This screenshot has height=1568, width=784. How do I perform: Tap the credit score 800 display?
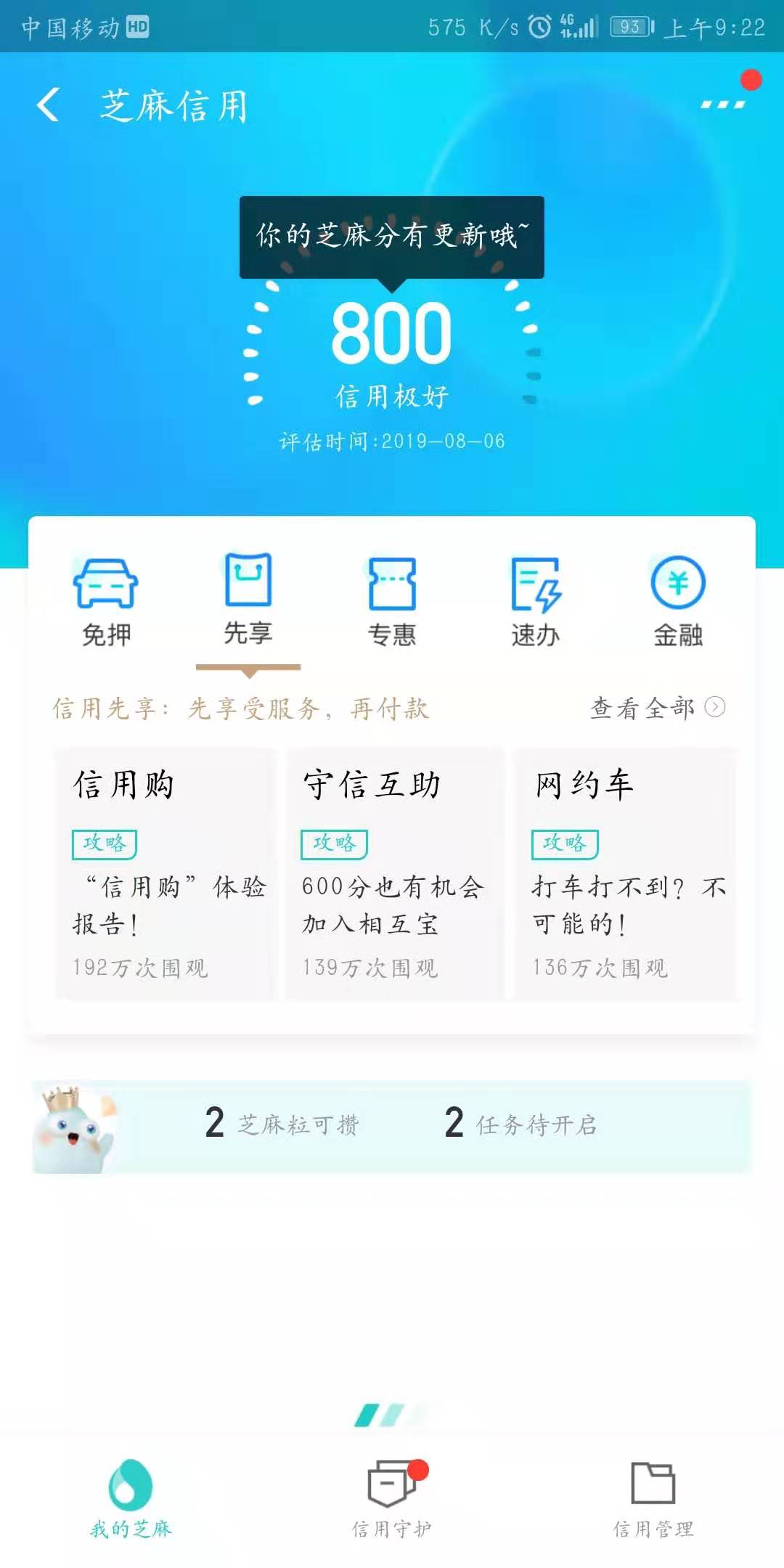click(x=392, y=334)
